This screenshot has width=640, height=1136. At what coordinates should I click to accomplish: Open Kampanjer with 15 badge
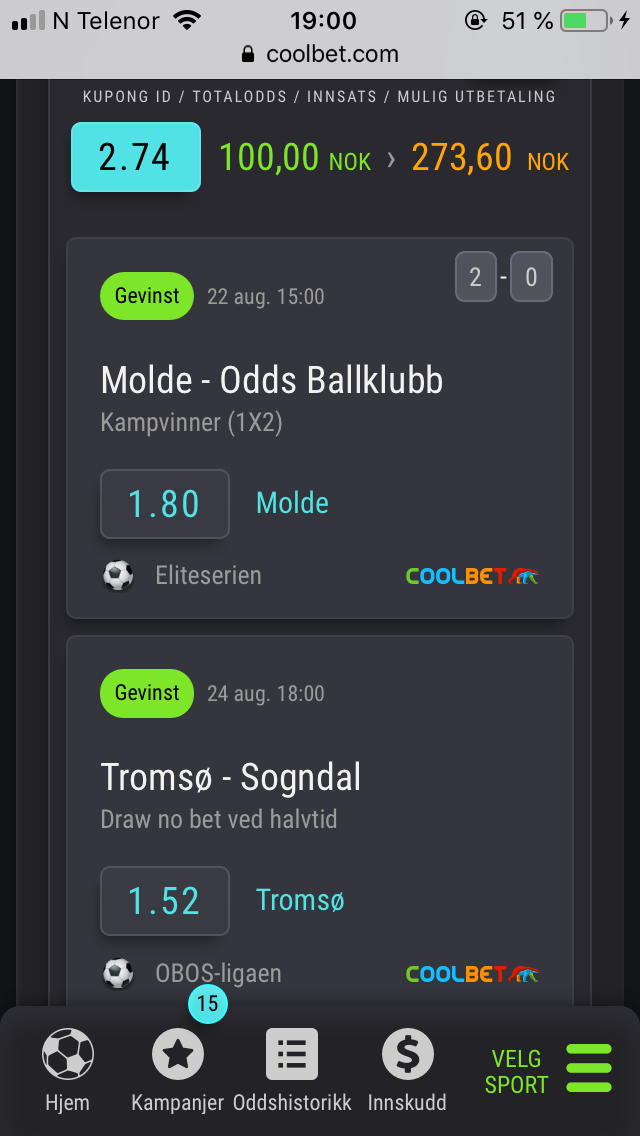tap(178, 1069)
